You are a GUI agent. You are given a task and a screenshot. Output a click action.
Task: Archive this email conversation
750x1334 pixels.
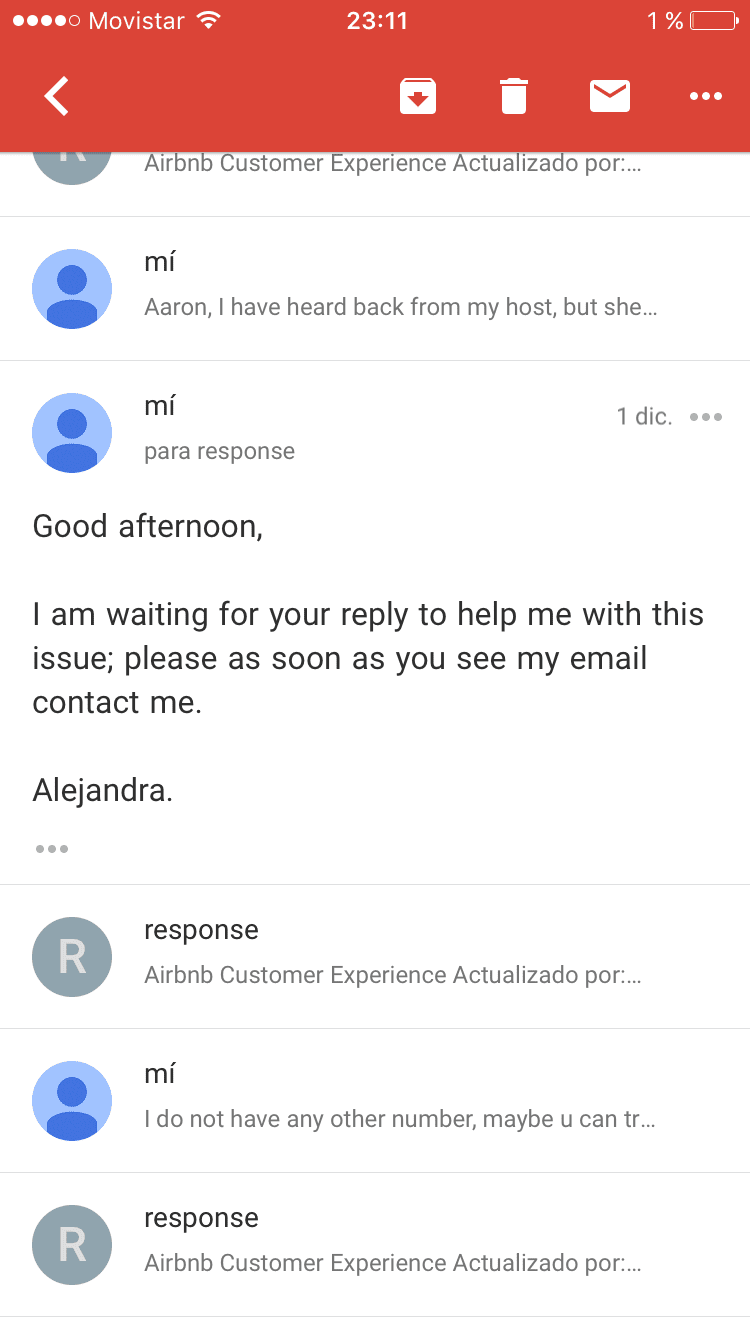point(418,97)
